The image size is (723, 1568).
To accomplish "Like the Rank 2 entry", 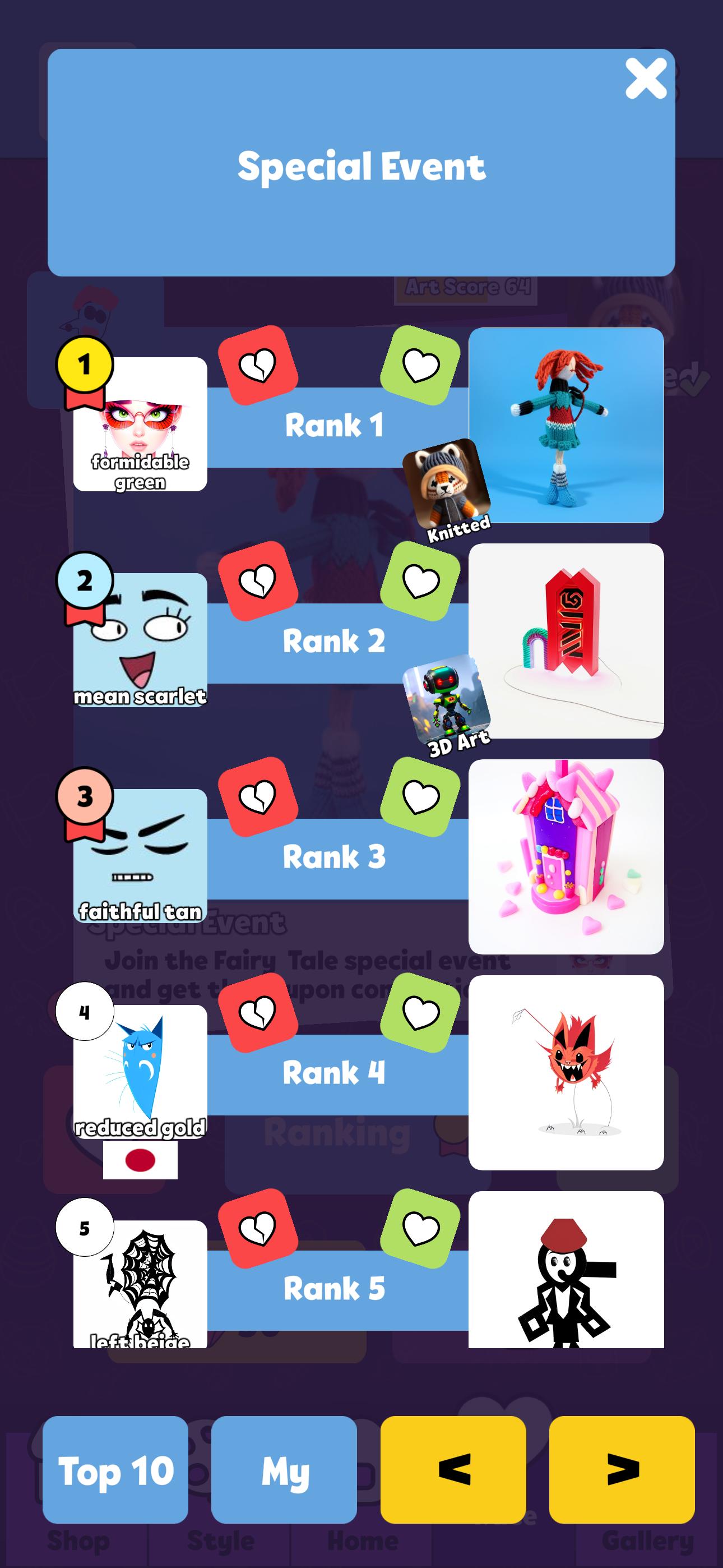I will [x=420, y=582].
